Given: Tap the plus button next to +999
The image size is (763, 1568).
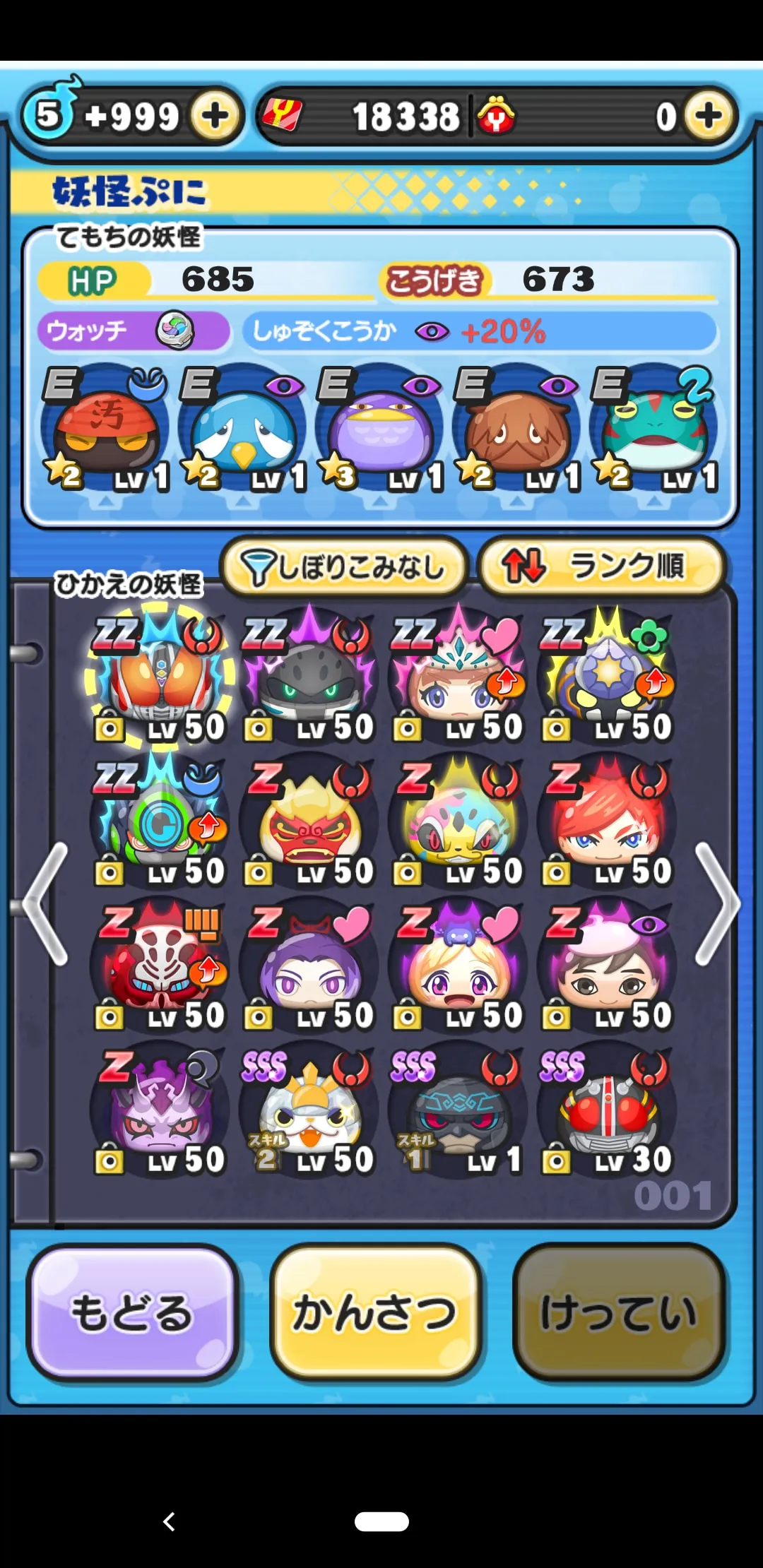Looking at the screenshot, I should coord(215,117).
